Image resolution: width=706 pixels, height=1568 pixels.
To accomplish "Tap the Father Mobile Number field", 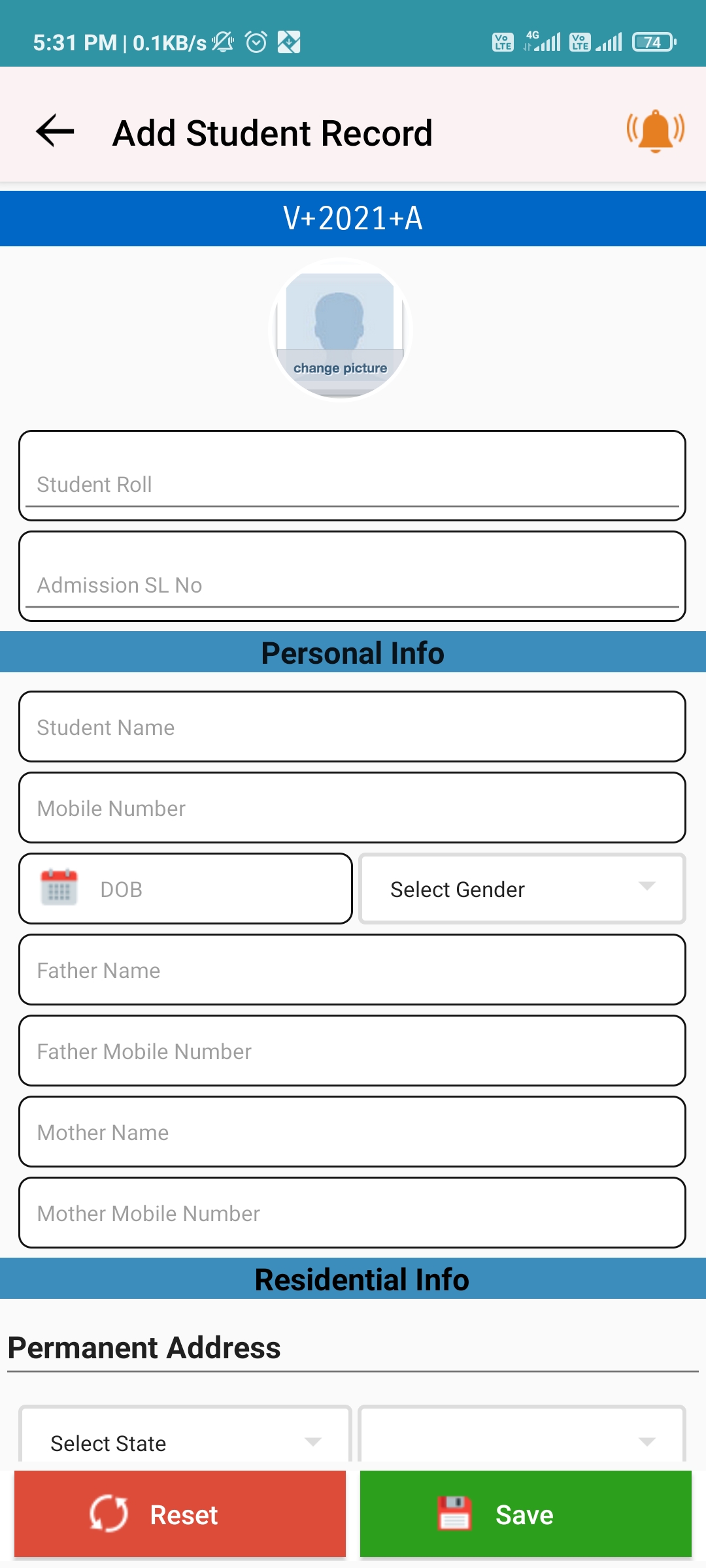I will (352, 1051).
